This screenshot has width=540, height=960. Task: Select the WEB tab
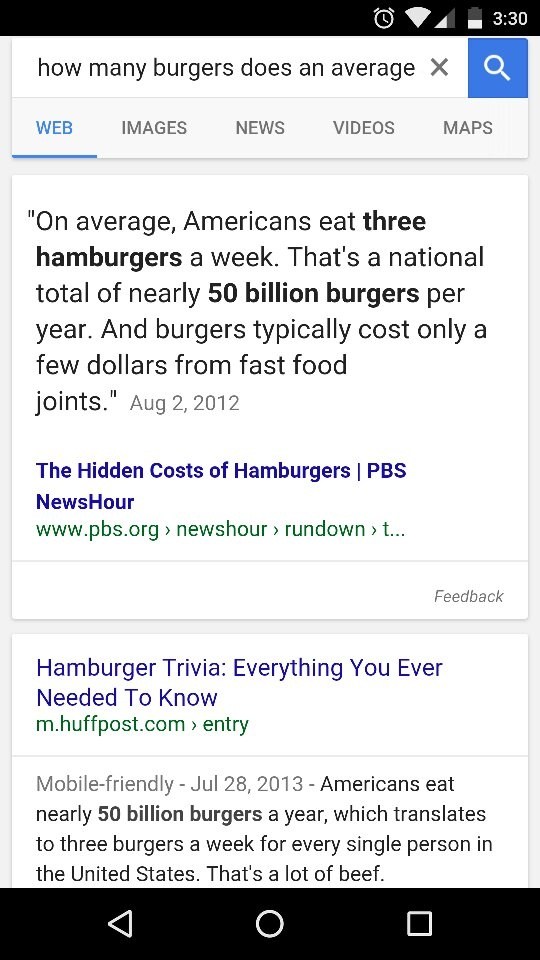pyautogui.click(x=54, y=127)
